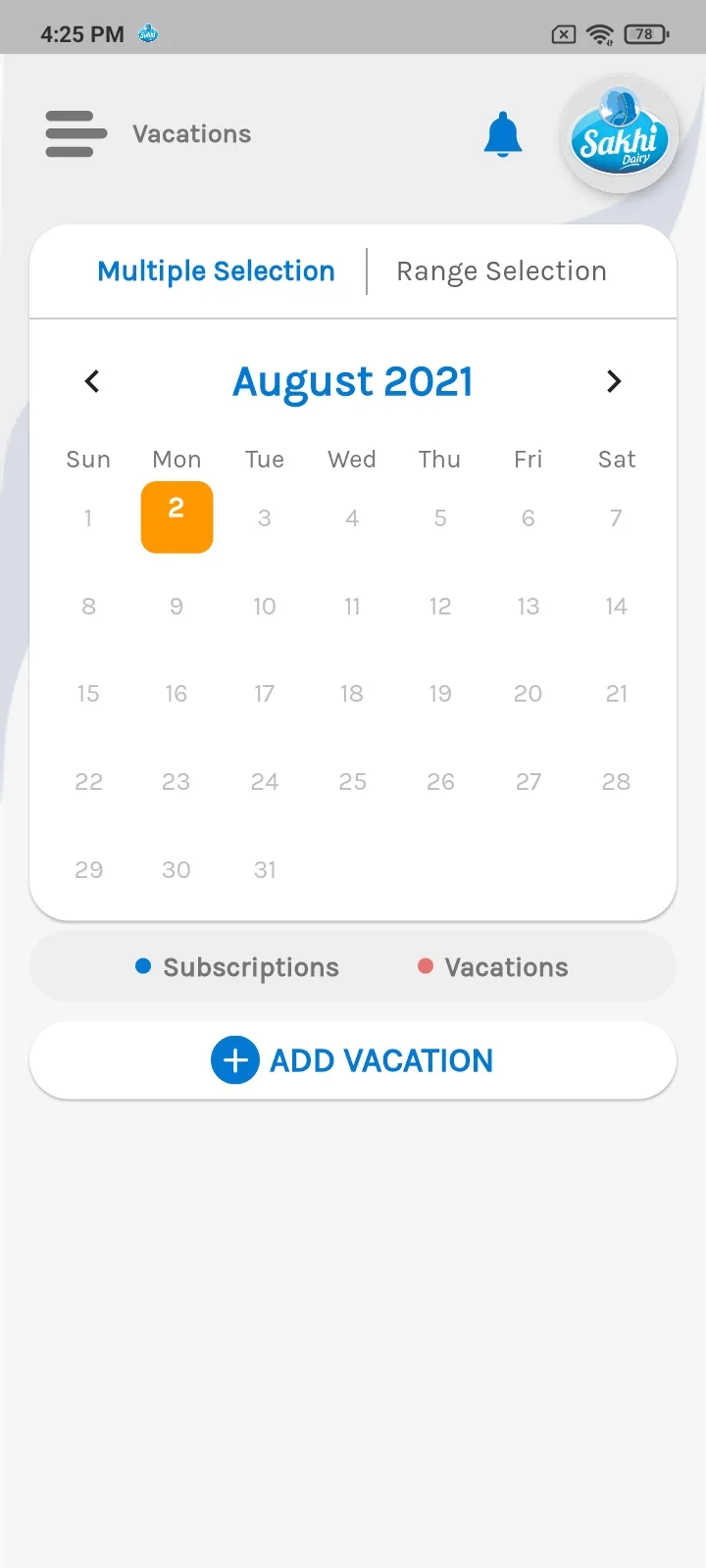Advance to September using right chevron
Screen dimensions: 706x1568
click(x=614, y=381)
